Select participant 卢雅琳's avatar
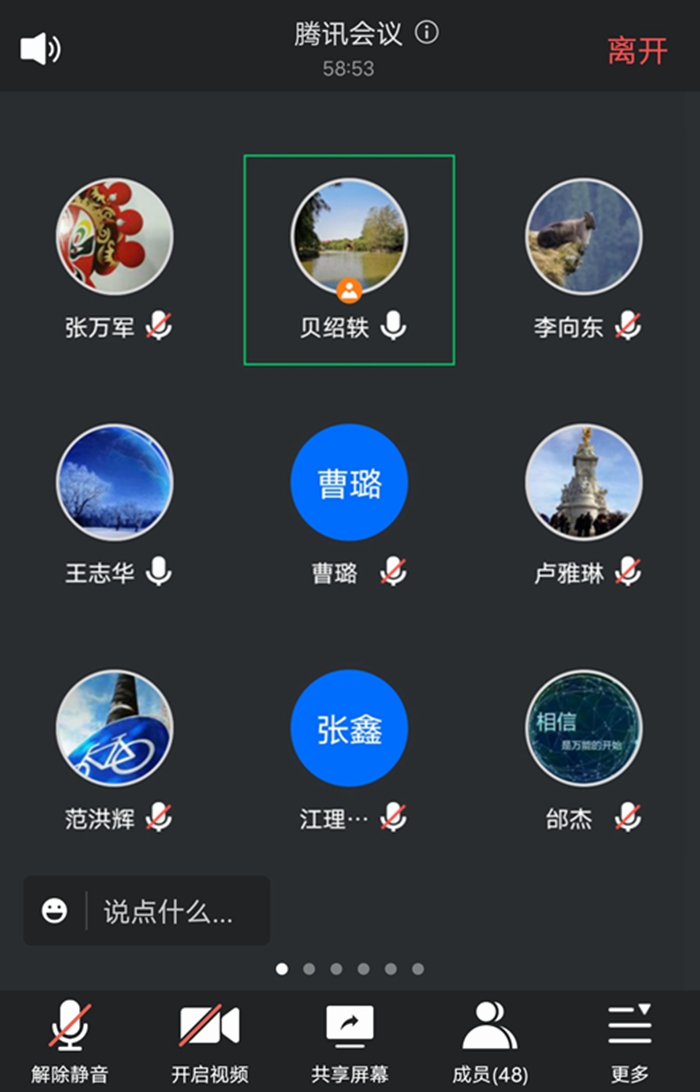This screenshot has height=1092, width=700. tap(584, 482)
